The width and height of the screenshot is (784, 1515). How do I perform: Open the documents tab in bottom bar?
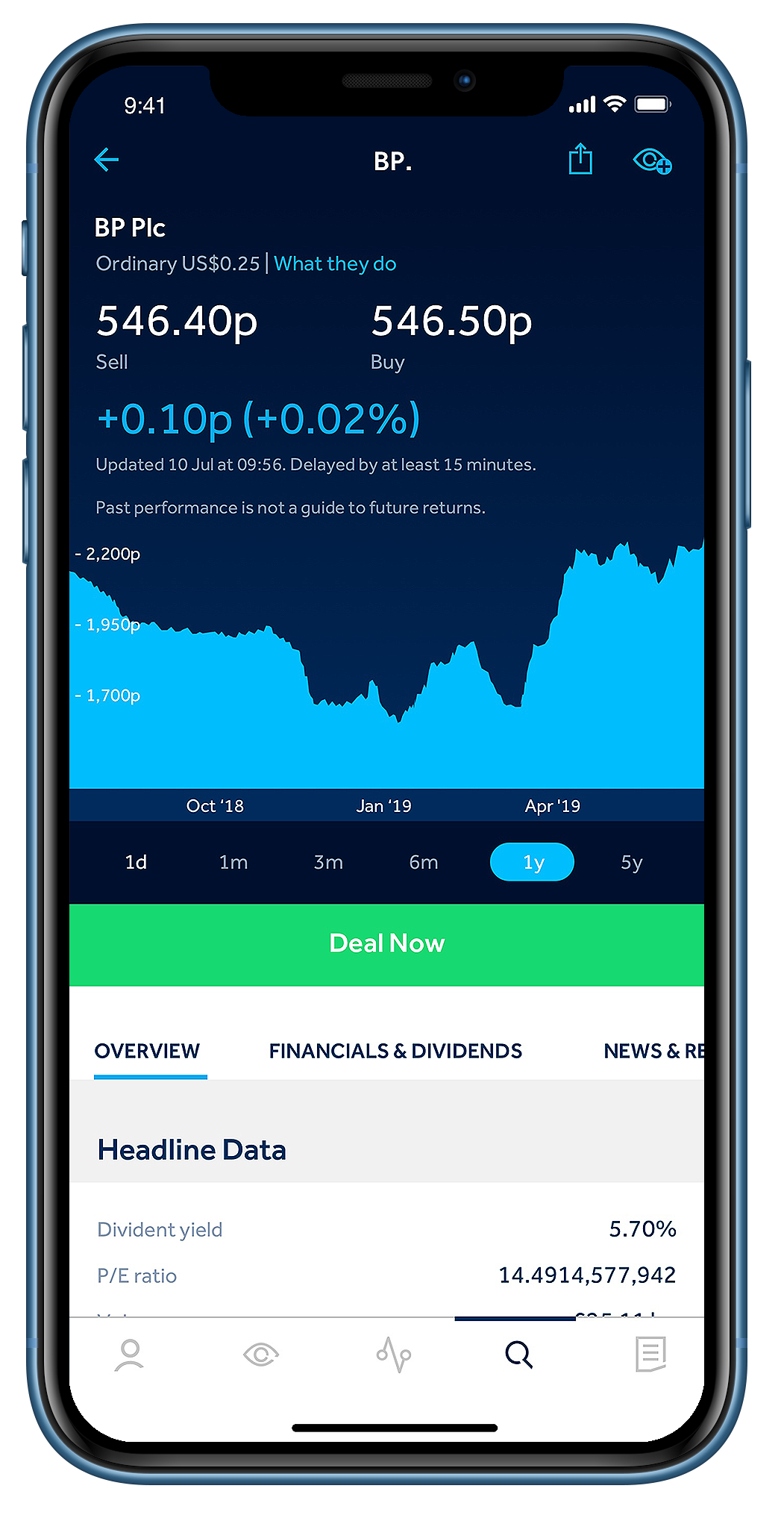click(650, 1355)
